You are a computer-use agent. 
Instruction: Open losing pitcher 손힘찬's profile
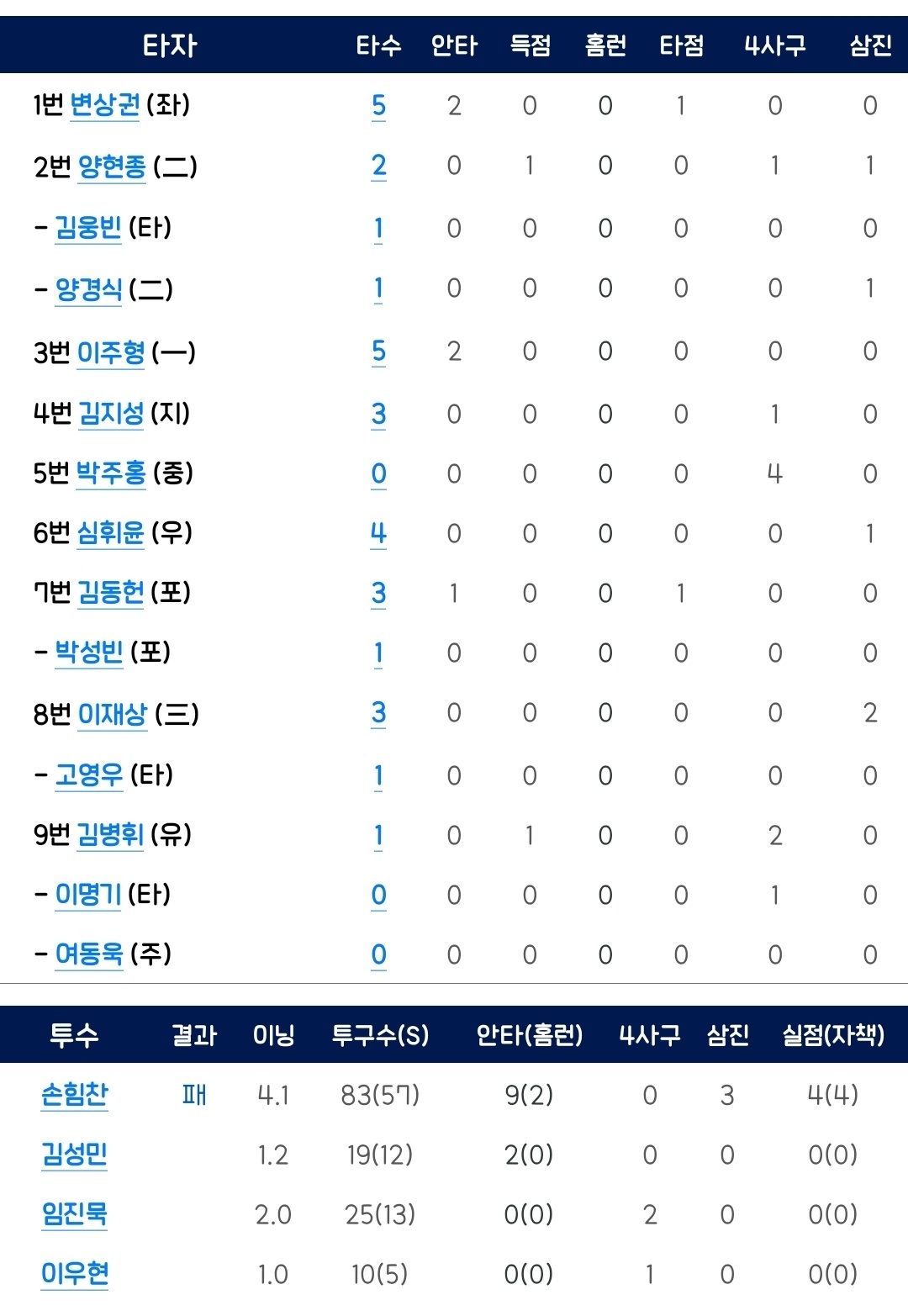pos(75,1094)
